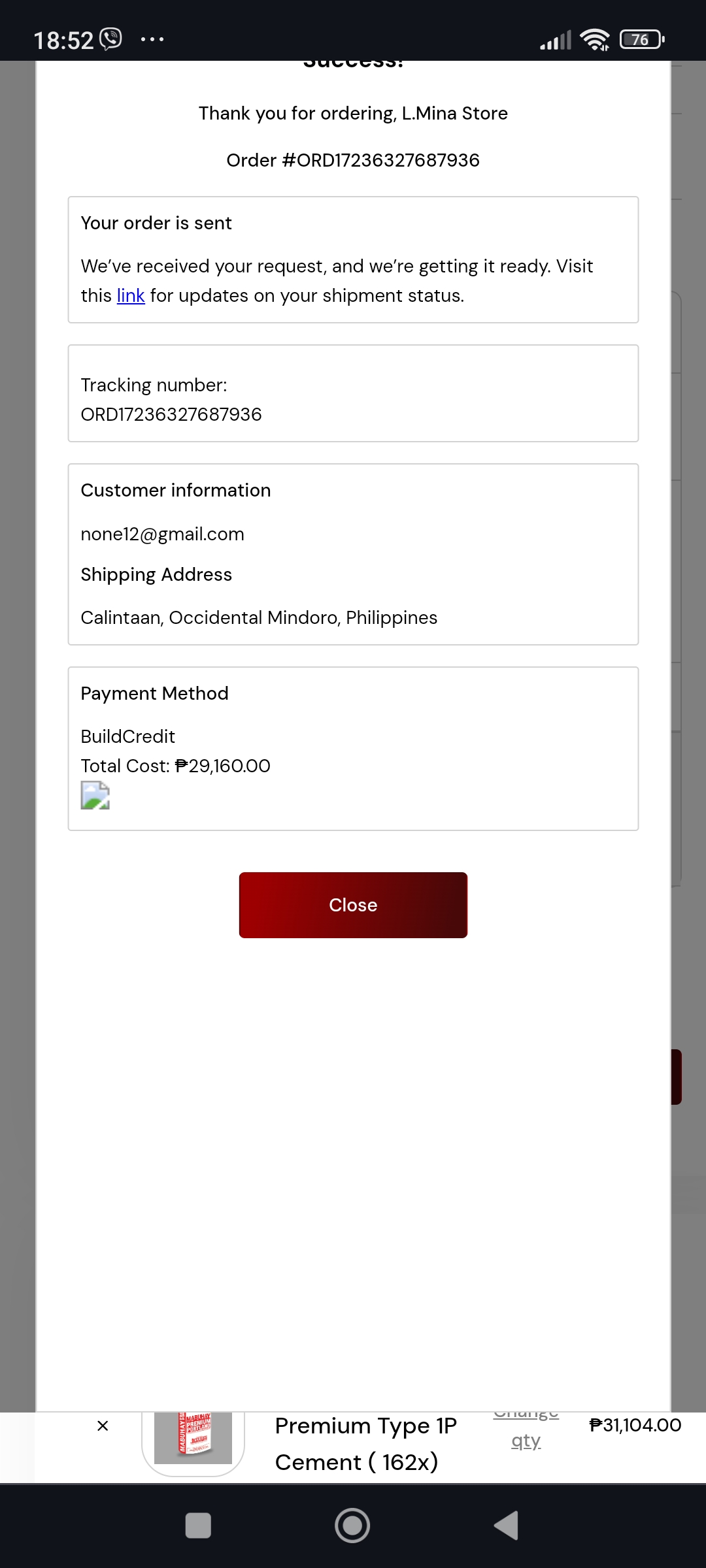Navigate back with the system back button
Viewport: 706px width, 1568px height.
point(506,1526)
